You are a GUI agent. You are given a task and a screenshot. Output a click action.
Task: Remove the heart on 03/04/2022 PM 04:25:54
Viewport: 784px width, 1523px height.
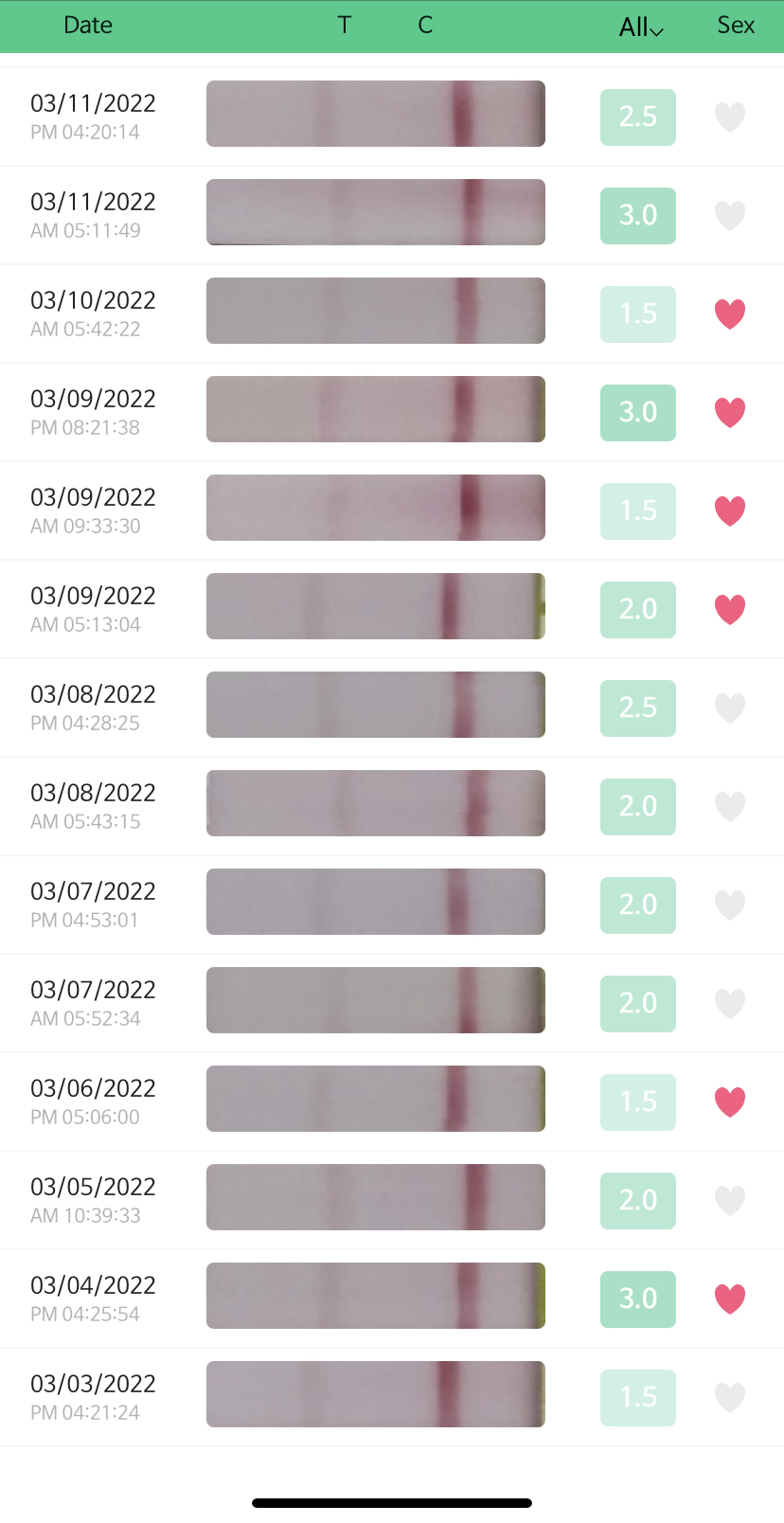point(729,1299)
